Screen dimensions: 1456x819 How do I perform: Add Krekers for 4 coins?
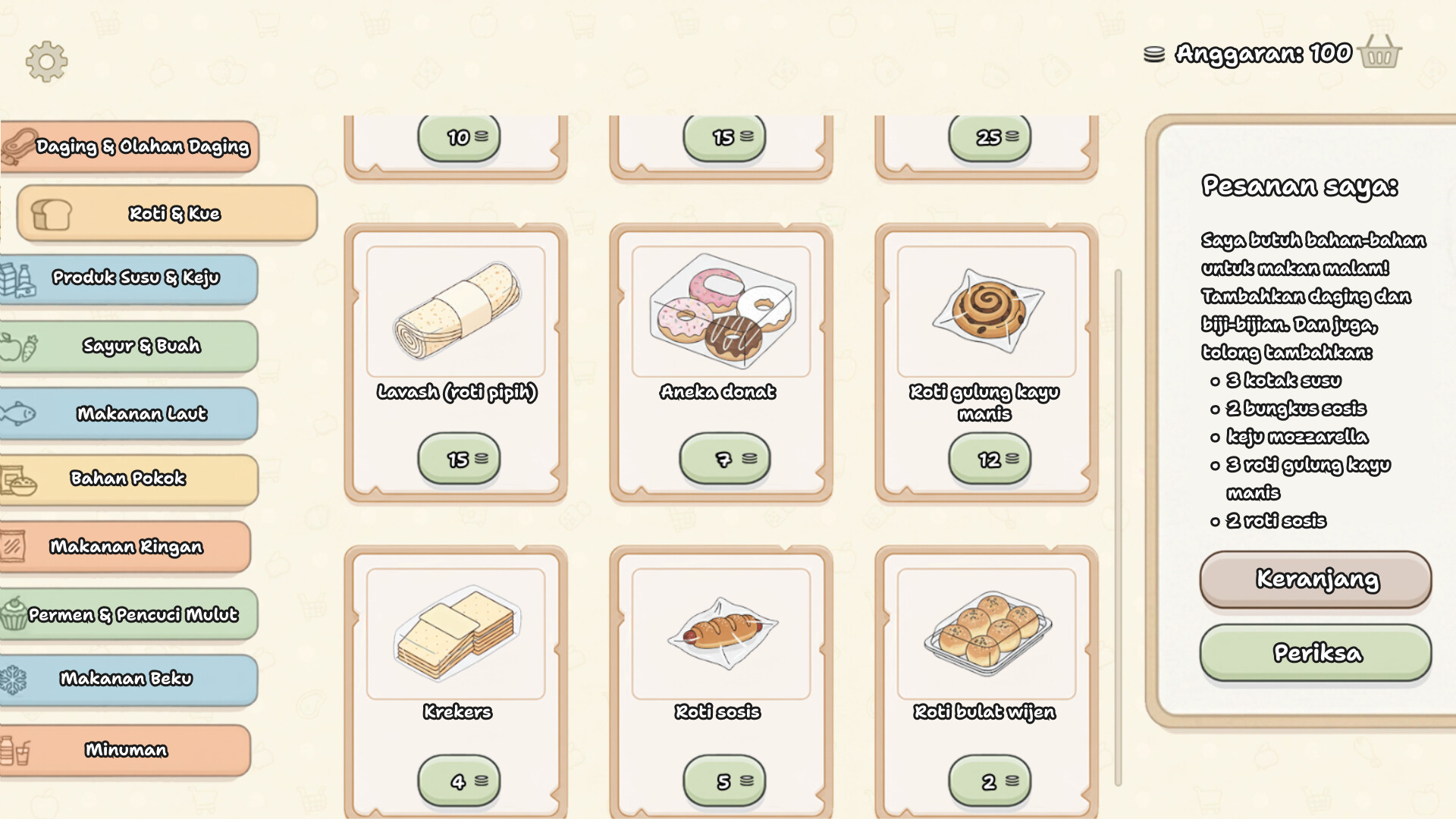[459, 781]
